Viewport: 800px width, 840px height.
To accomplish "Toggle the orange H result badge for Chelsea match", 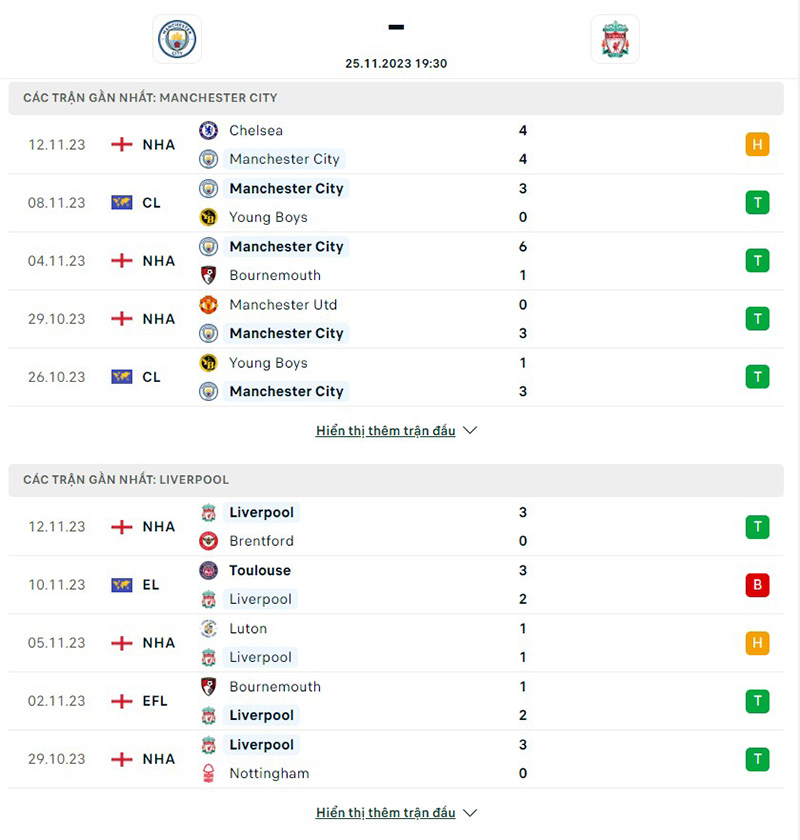I will click(757, 144).
